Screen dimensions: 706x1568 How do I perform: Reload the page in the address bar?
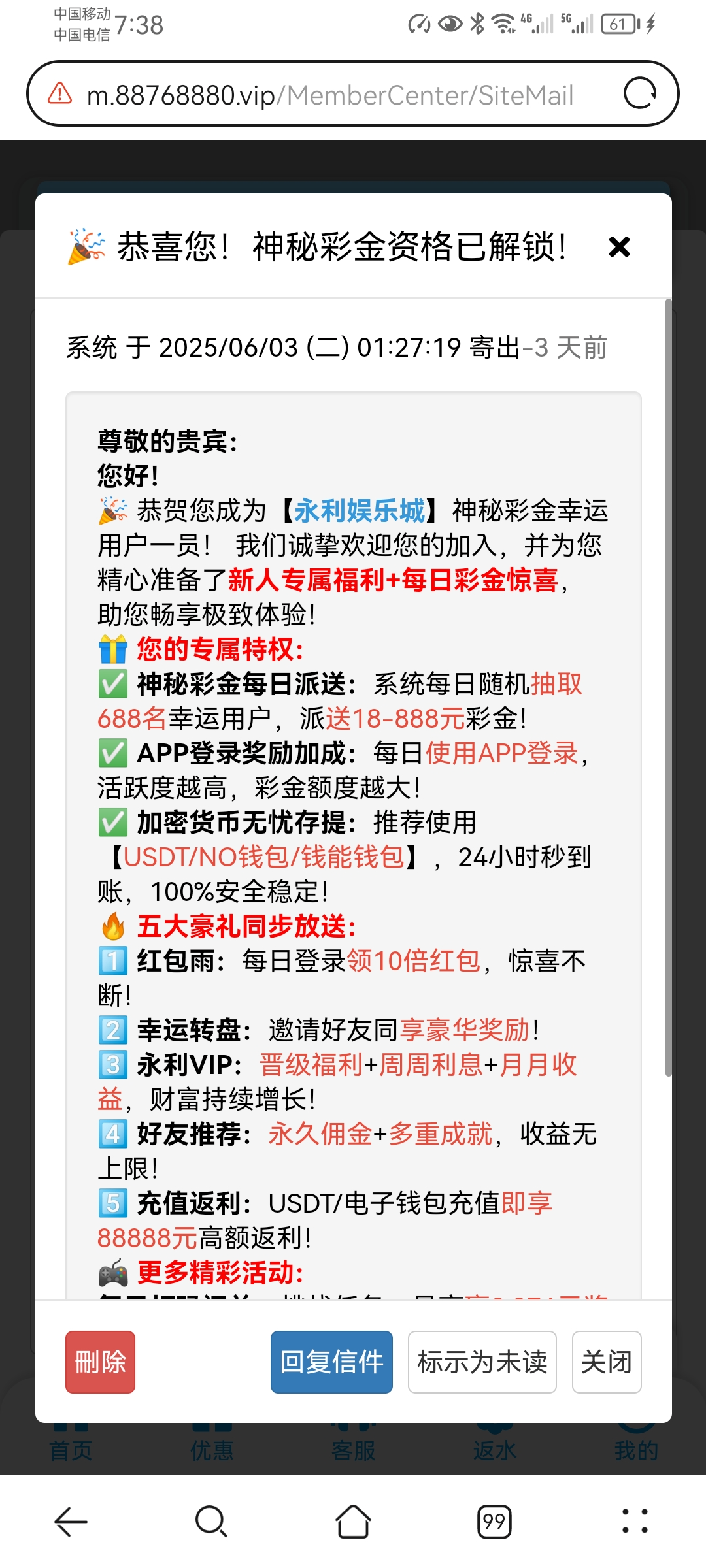[639, 93]
